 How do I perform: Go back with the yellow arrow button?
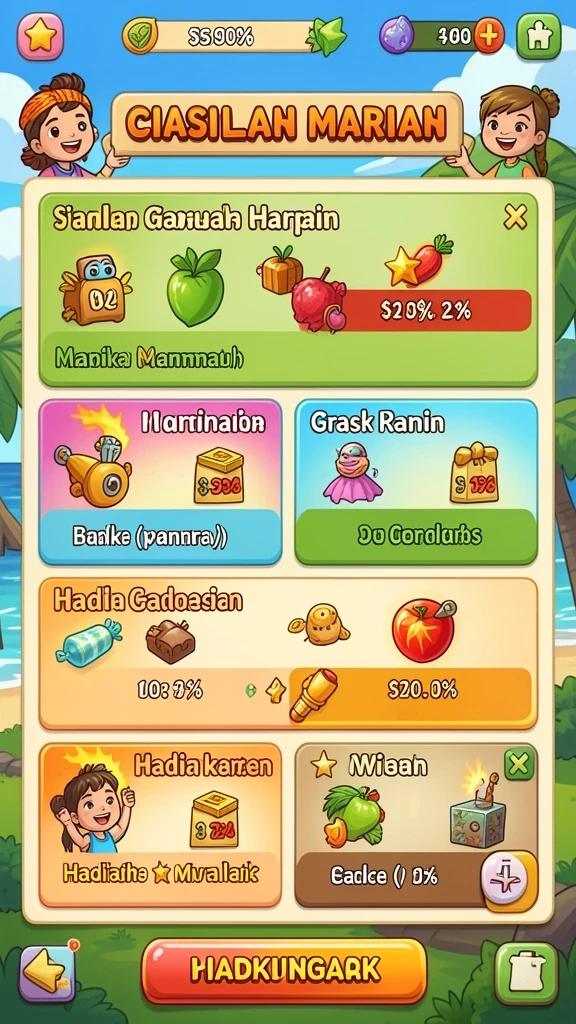tap(46, 973)
